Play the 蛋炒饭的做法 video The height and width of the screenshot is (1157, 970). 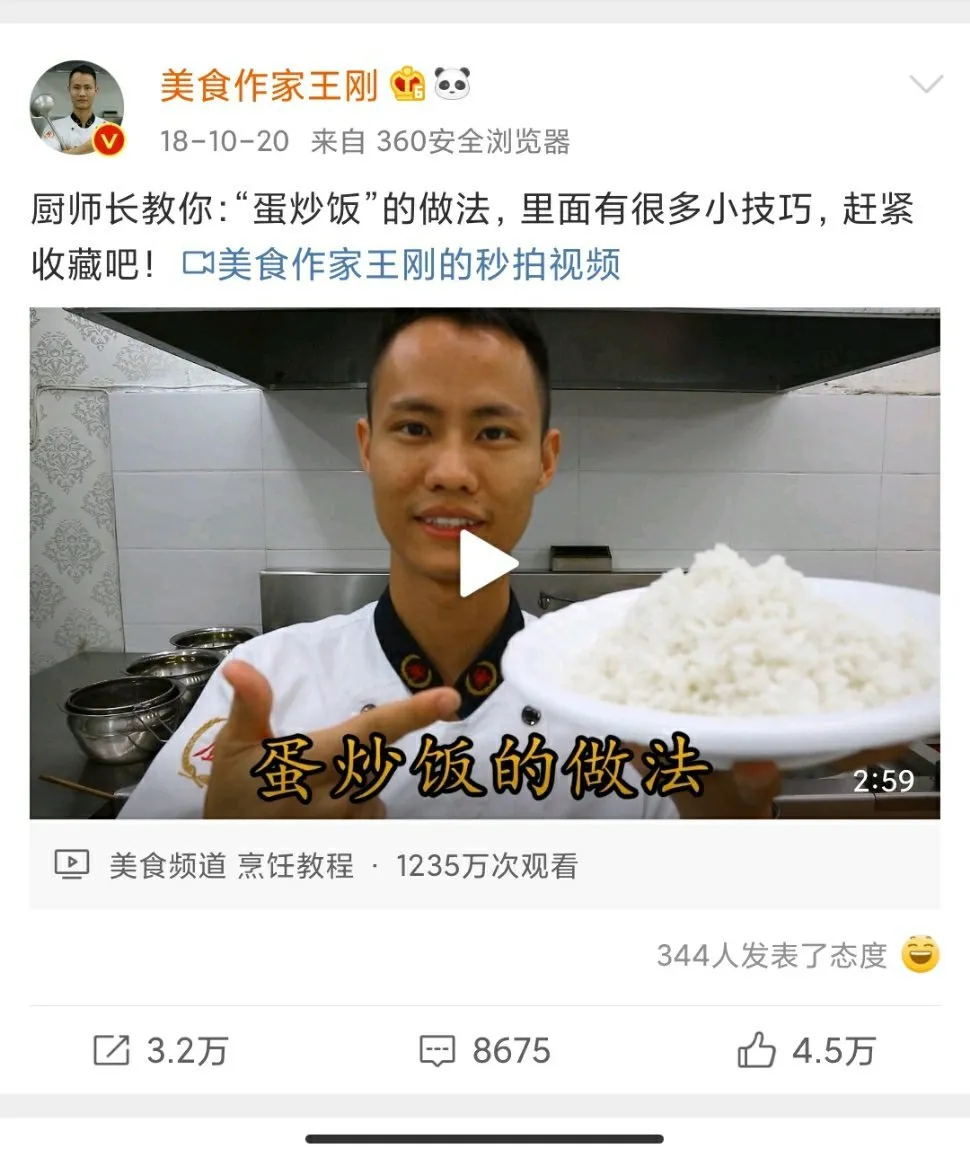(x=486, y=564)
